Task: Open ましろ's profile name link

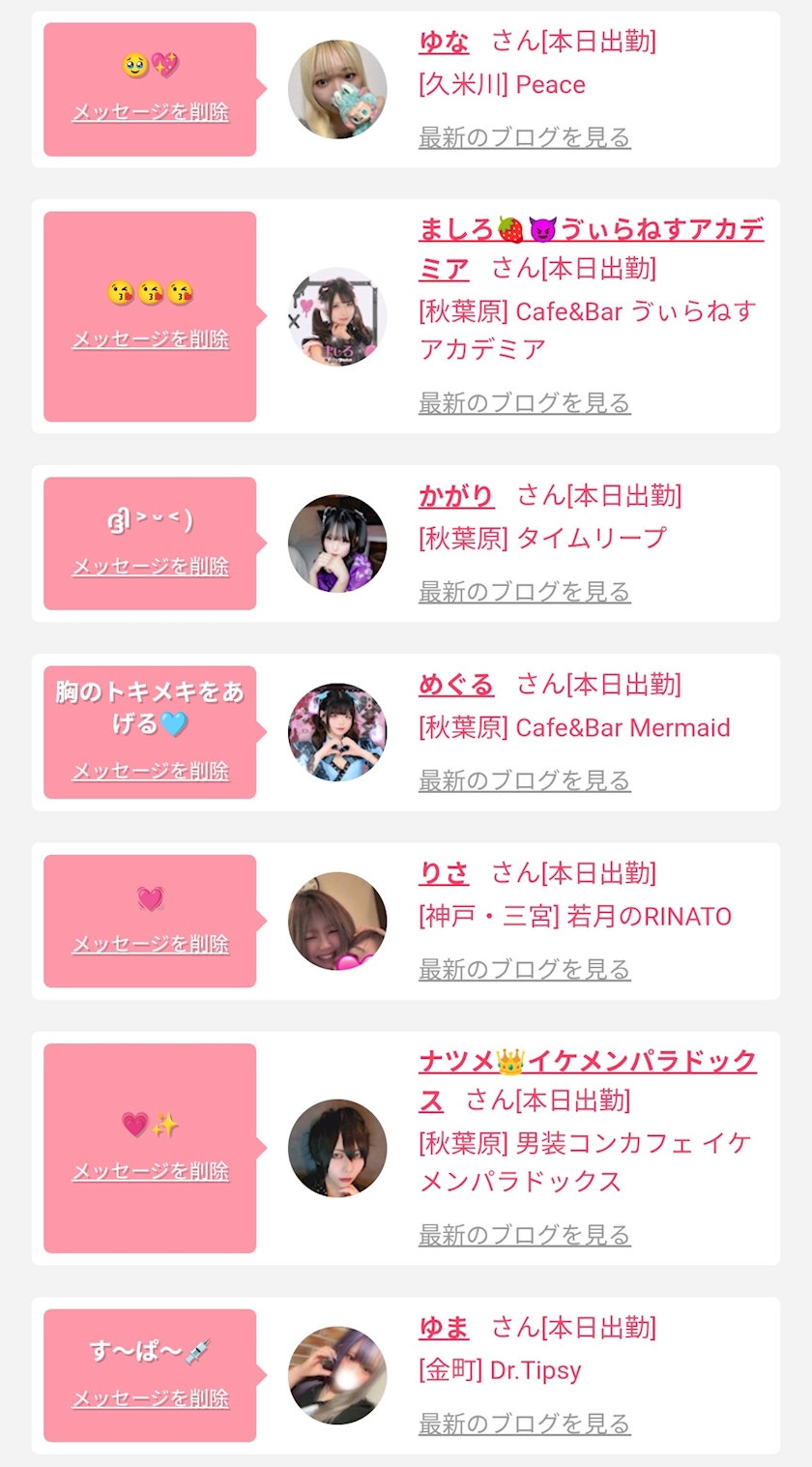Action: 590,230
